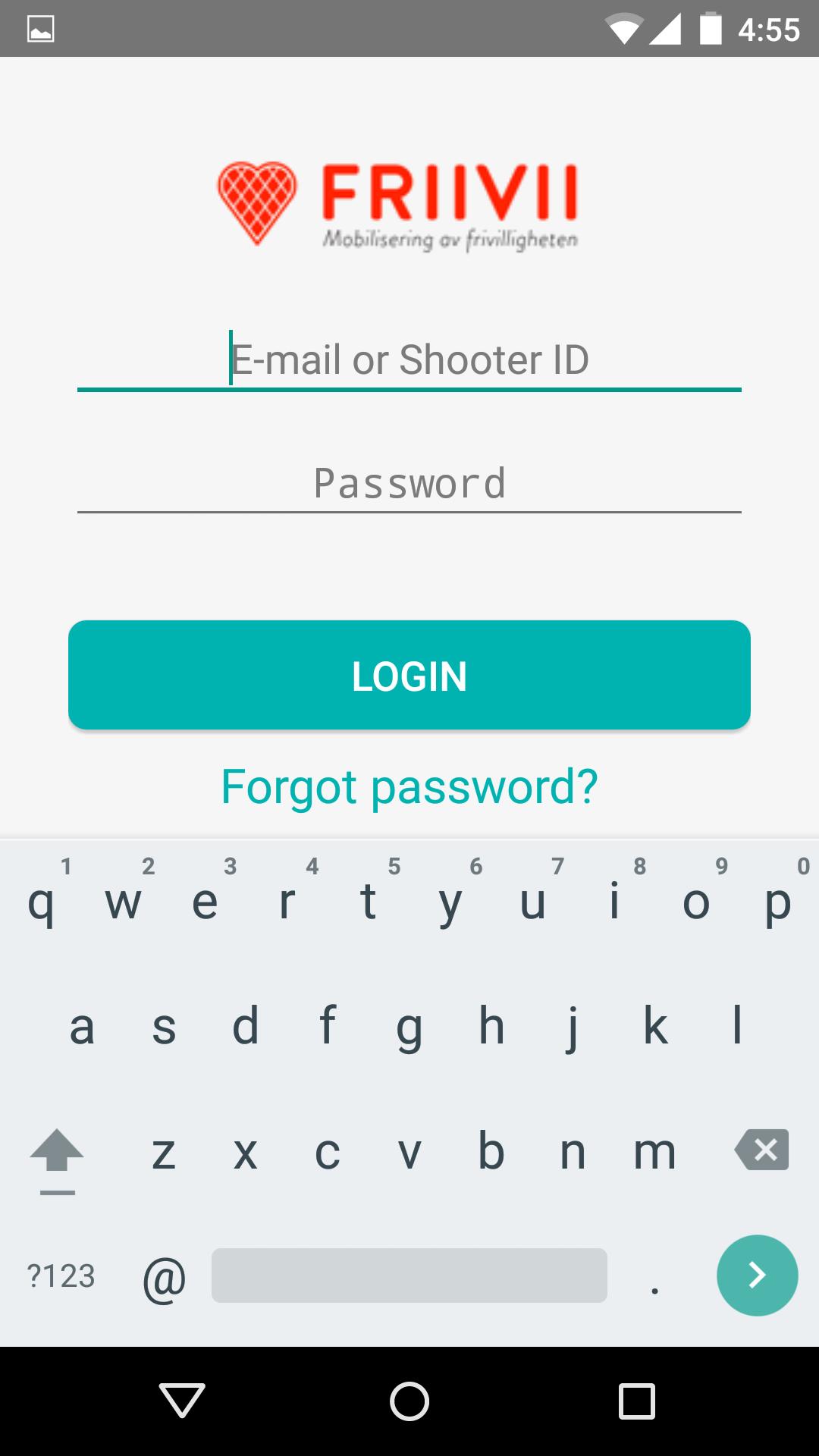Tap the keyboard backspace key
The height and width of the screenshot is (1456, 819).
(x=761, y=1150)
